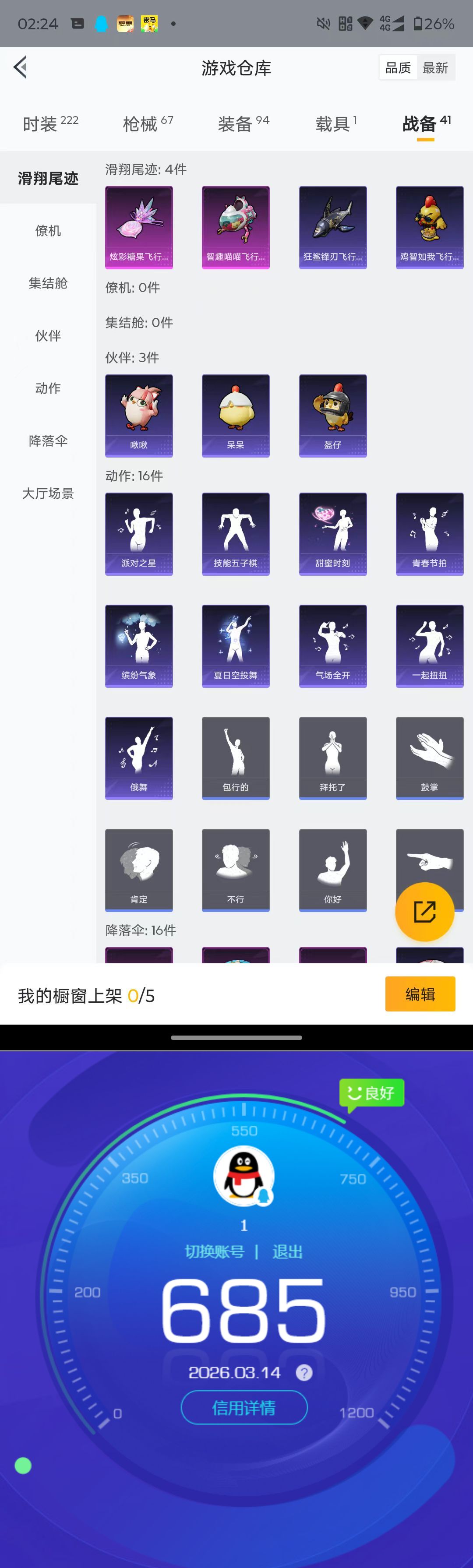The image size is (473, 1568).
Task: Open the 炫彩糖果飞行 trail item
Action: tap(139, 228)
